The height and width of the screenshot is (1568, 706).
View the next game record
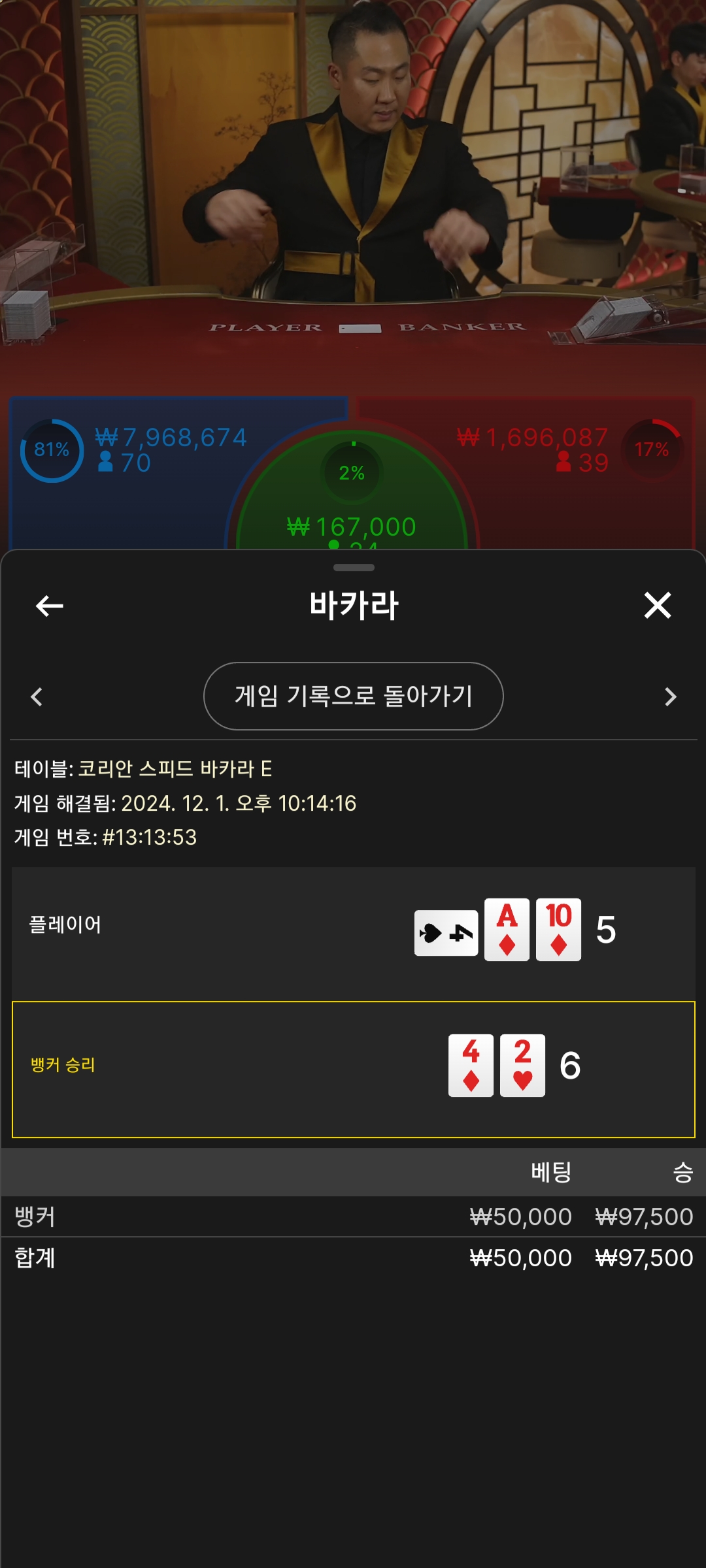670,696
